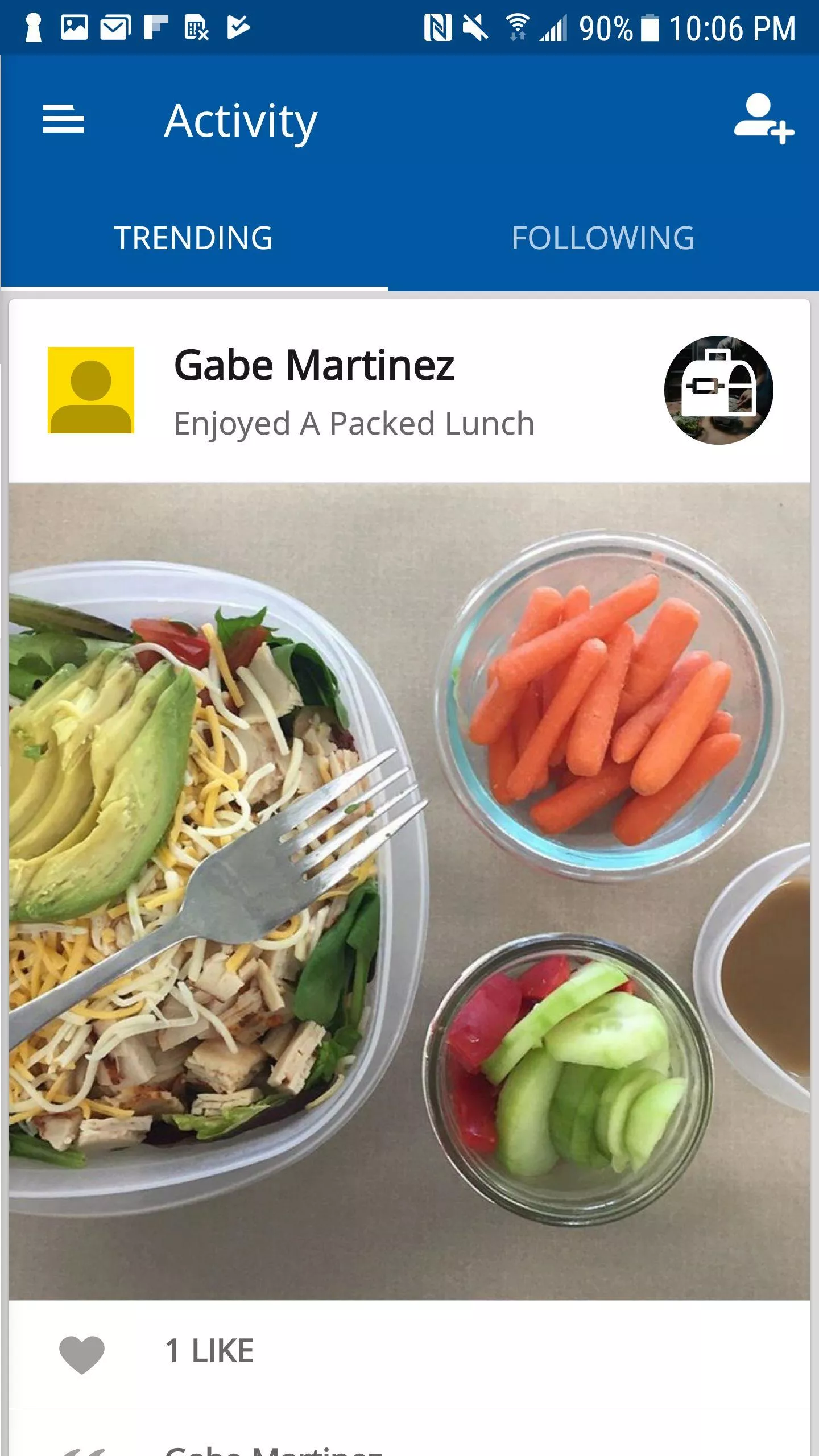Open the packed lunch badge icon
The image size is (819, 1456).
pos(718,390)
